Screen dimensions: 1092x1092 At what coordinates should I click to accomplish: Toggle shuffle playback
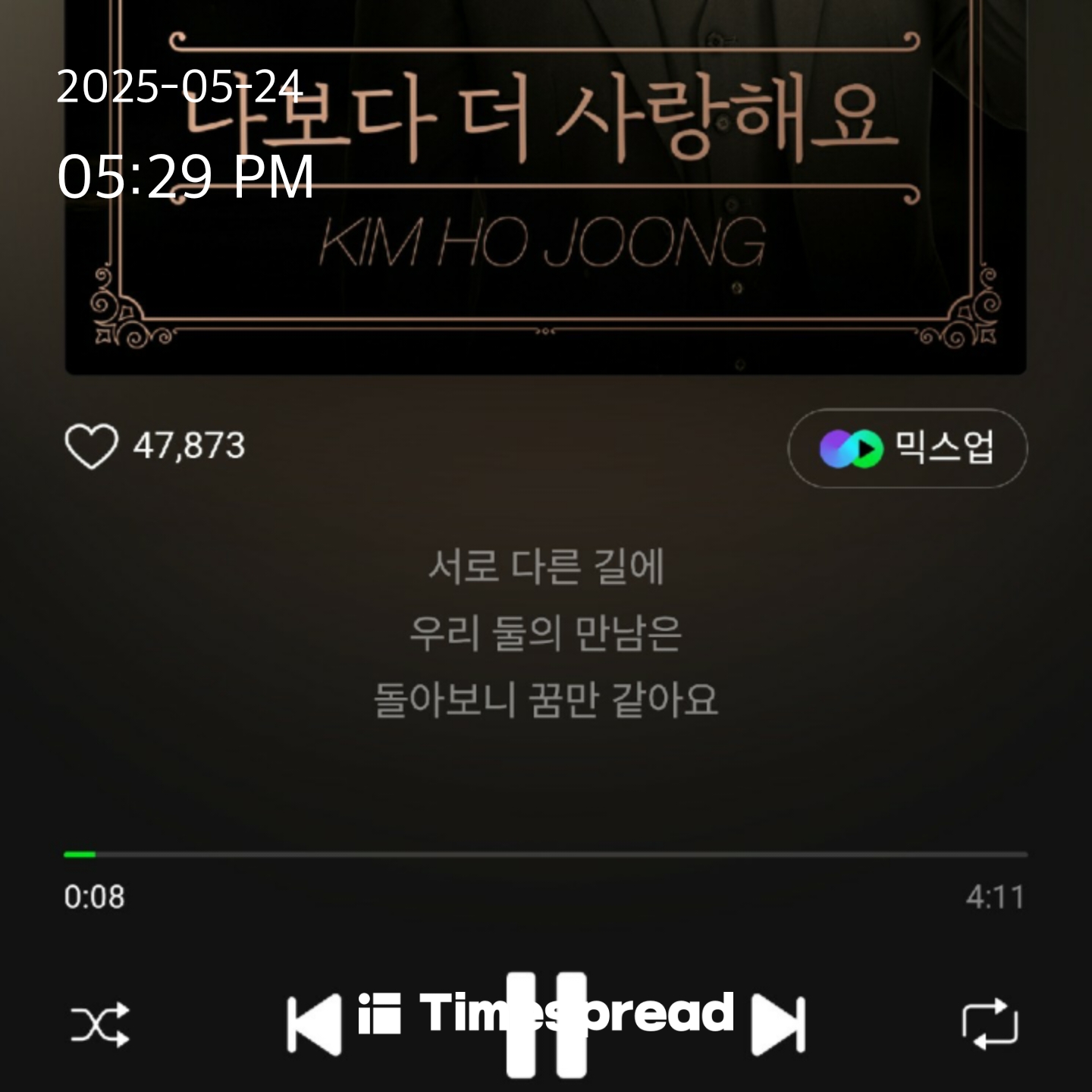point(99,1025)
